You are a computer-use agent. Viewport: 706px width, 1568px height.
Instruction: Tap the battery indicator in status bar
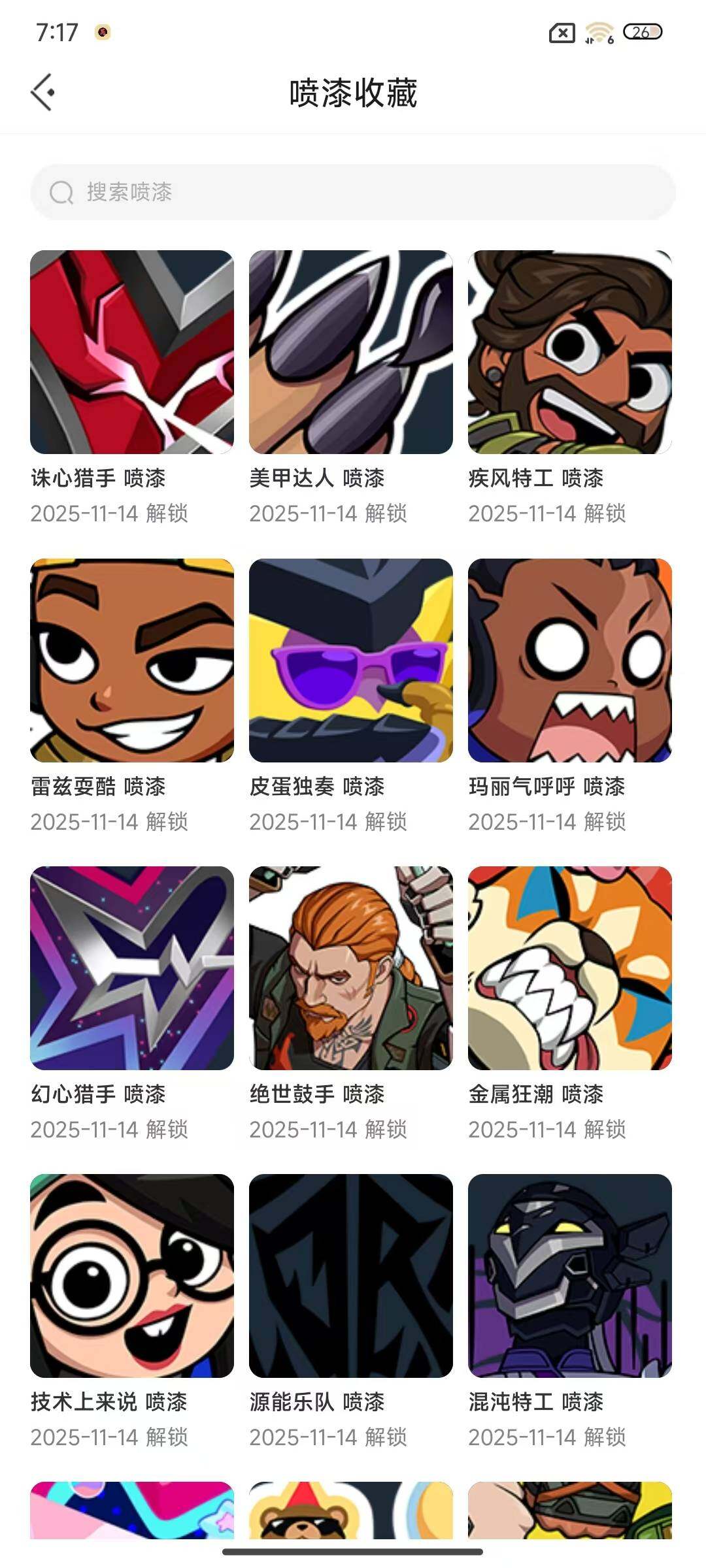point(643,31)
